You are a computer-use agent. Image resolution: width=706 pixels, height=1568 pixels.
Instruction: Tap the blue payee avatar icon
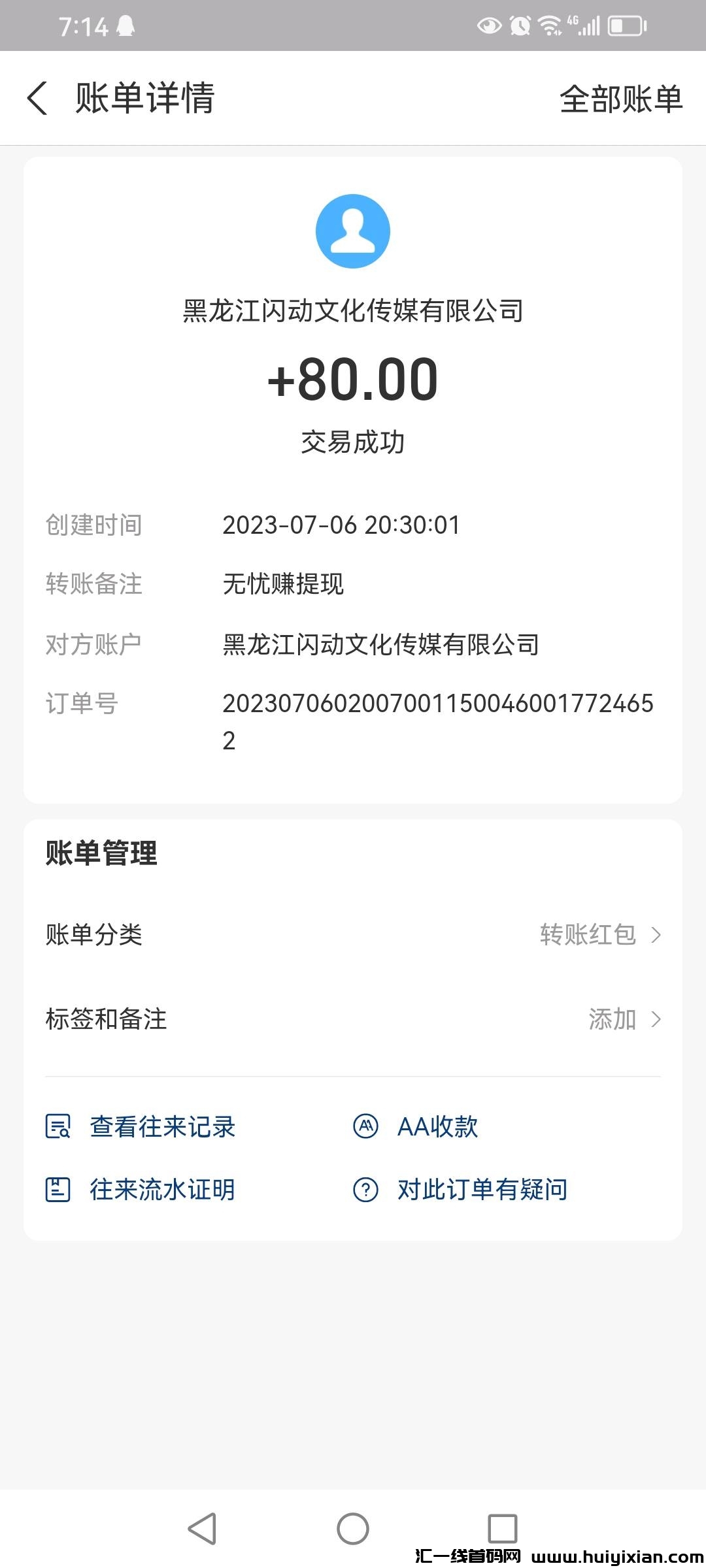[353, 230]
